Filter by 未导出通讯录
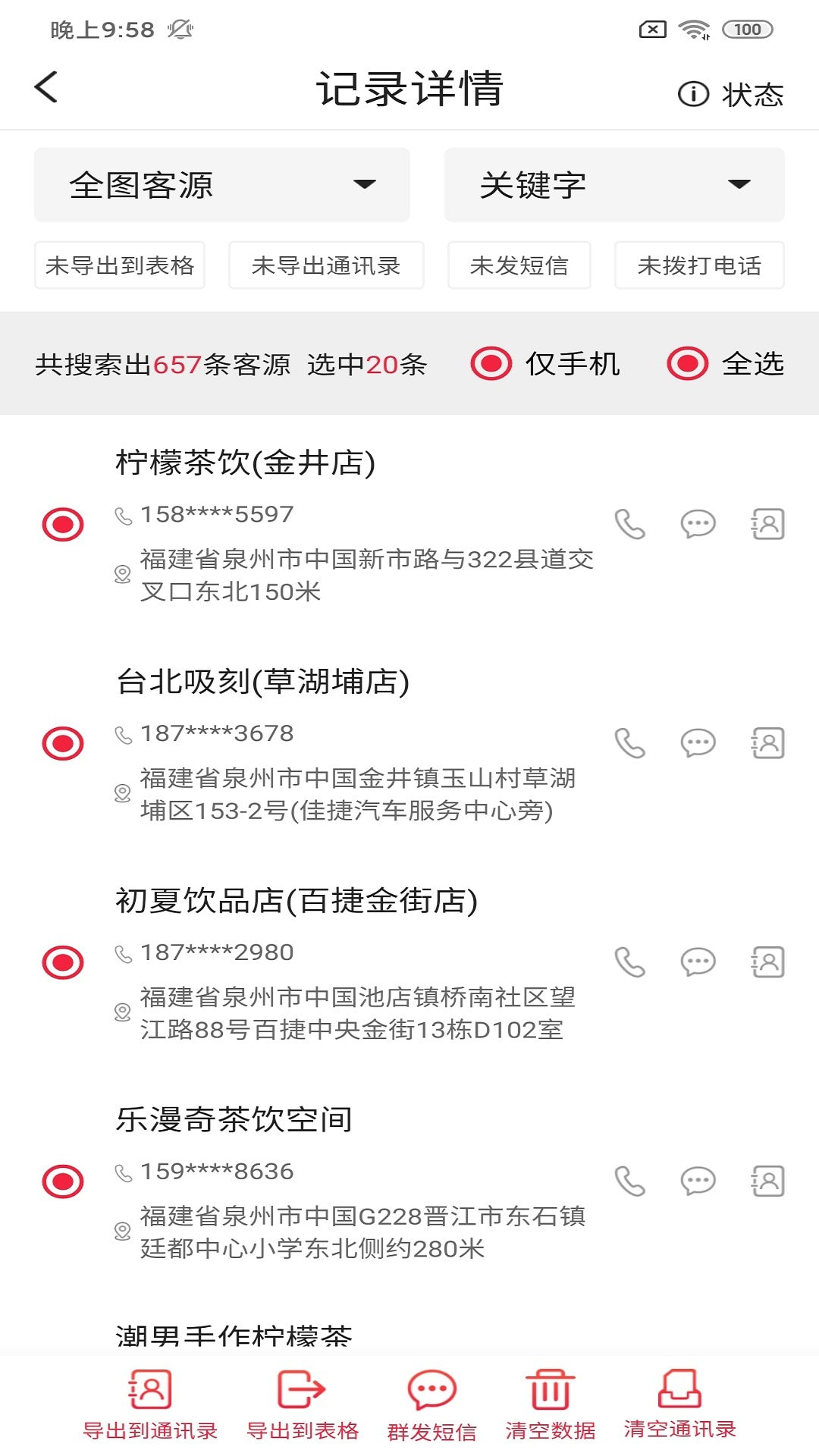The height and width of the screenshot is (1456, 819). coord(326,265)
